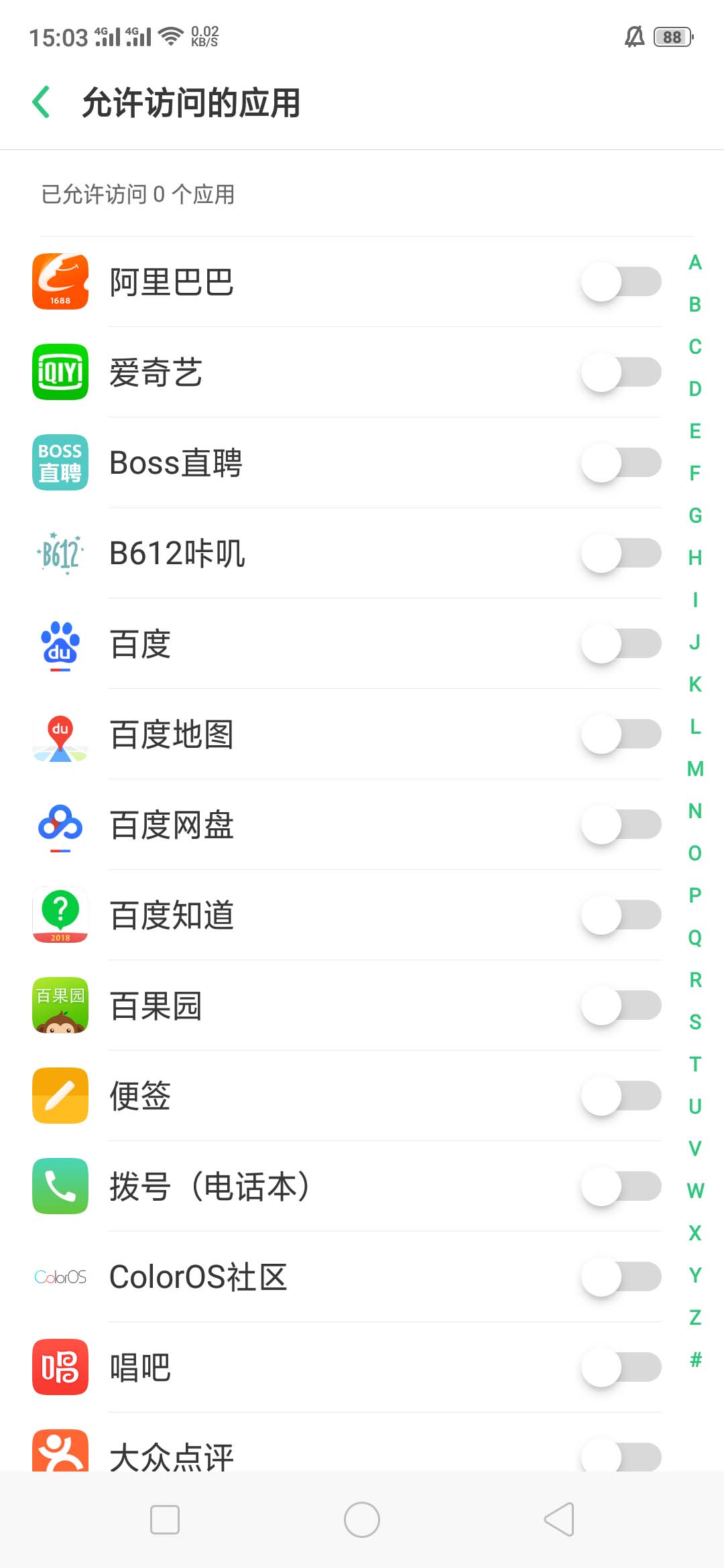724x1568 pixels.
Task: Allow 唱吧 access
Action: coord(621,1367)
